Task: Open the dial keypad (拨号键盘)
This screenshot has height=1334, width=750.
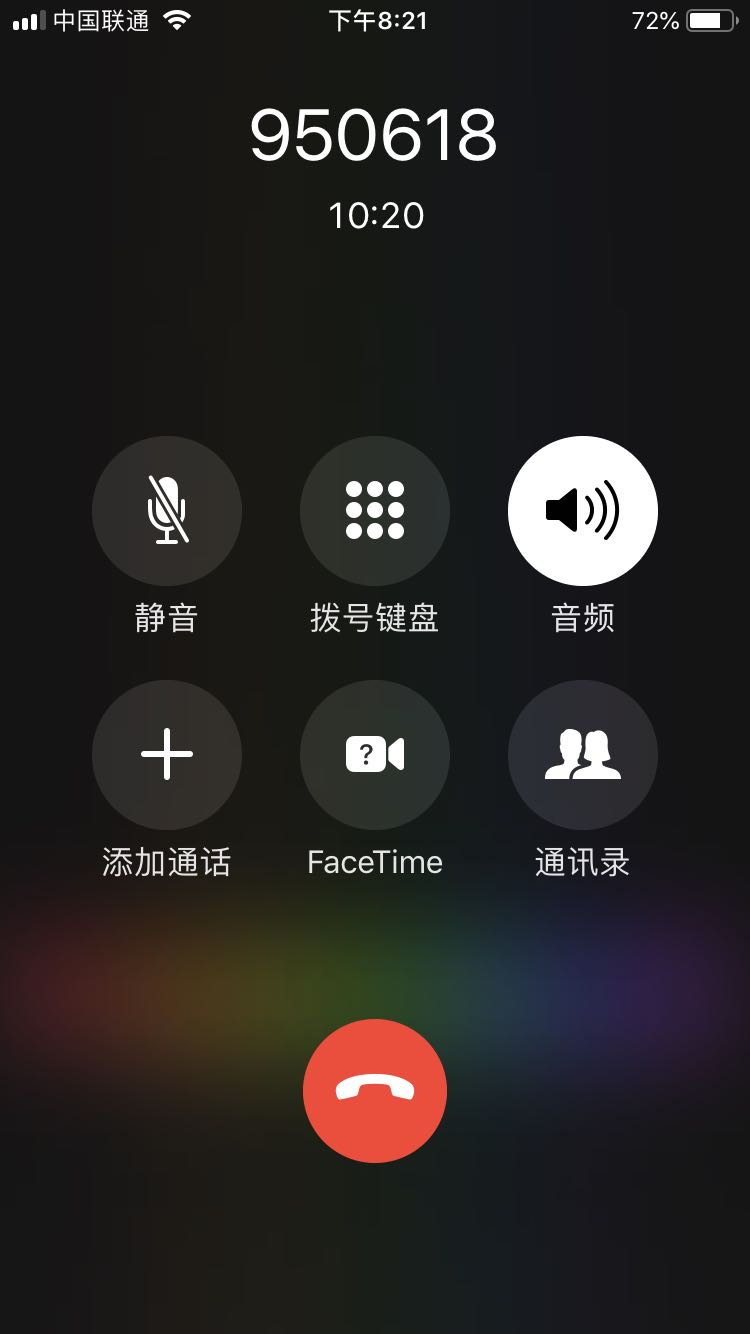Action: click(375, 511)
